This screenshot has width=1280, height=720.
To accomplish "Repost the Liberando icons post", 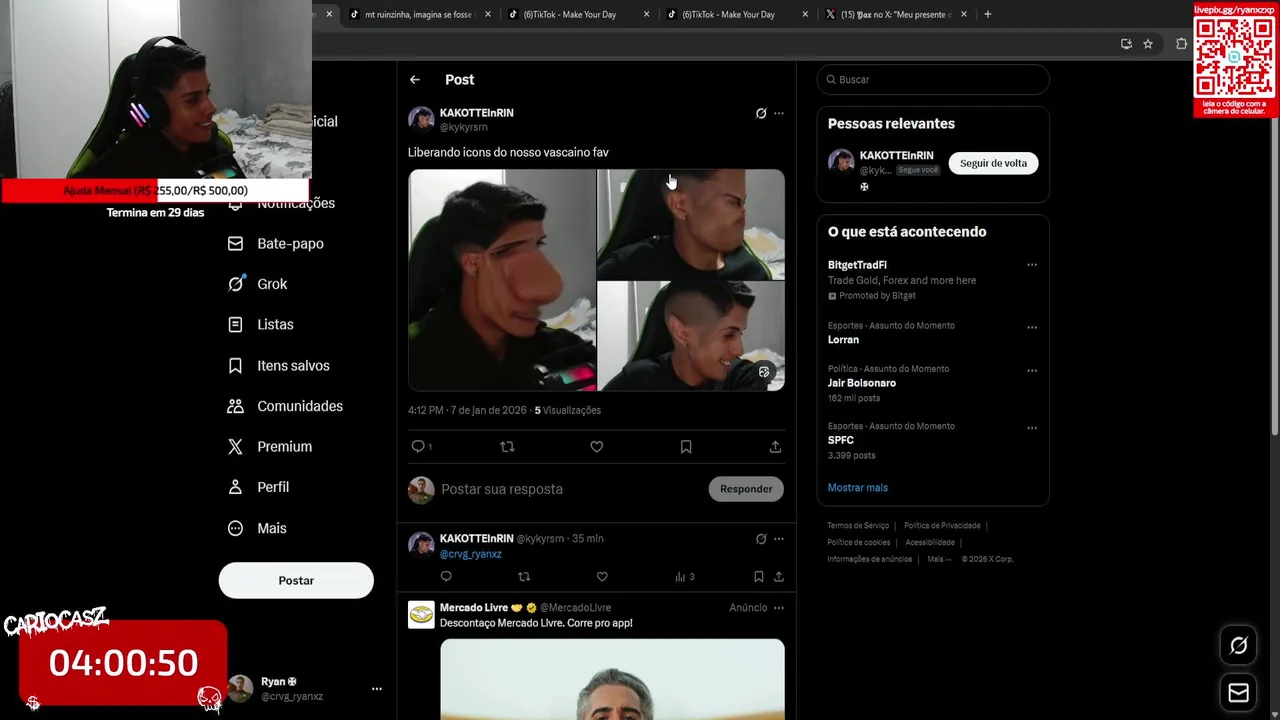I will coord(507,447).
